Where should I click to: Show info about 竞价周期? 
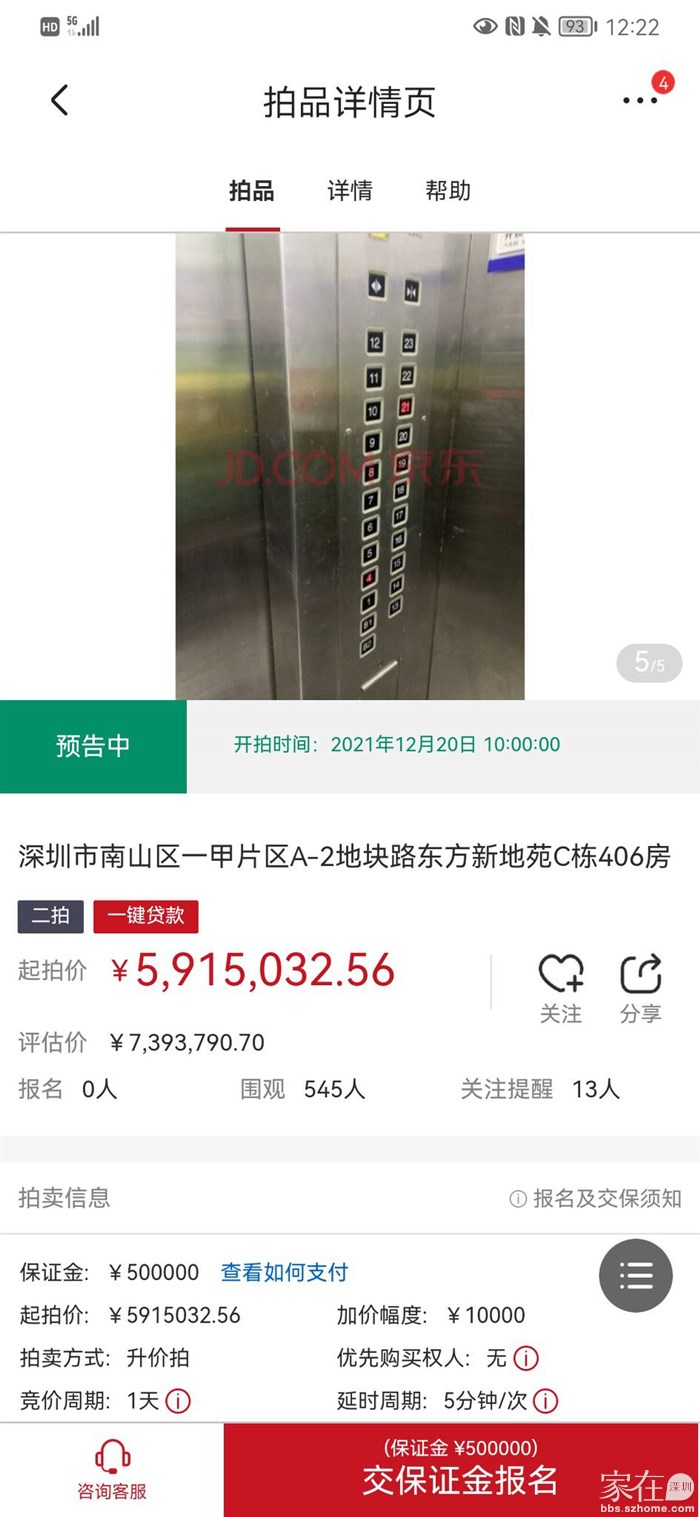point(178,1401)
